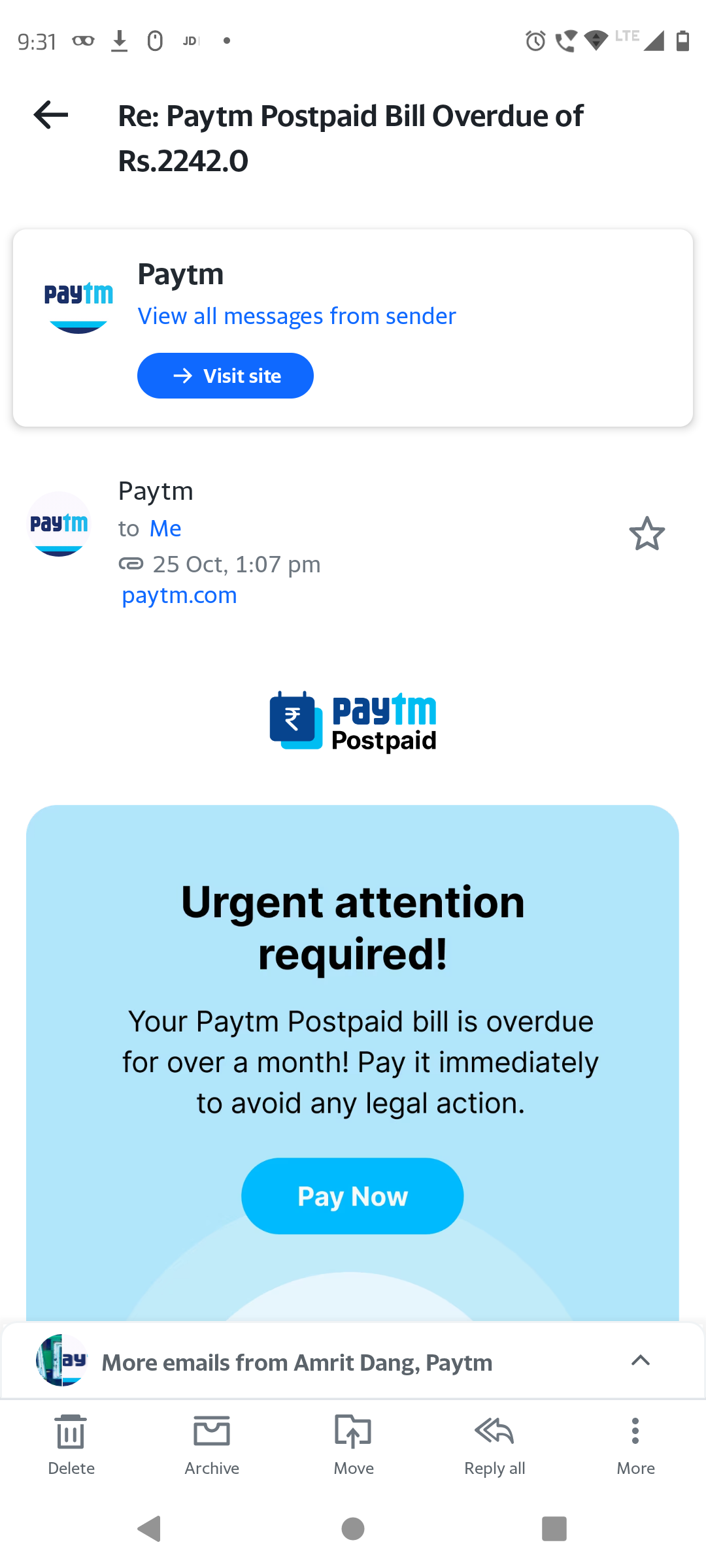Open the paytm.com link
Image resolution: width=706 pixels, height=1568 pixels.
click(x=179, y=595)
